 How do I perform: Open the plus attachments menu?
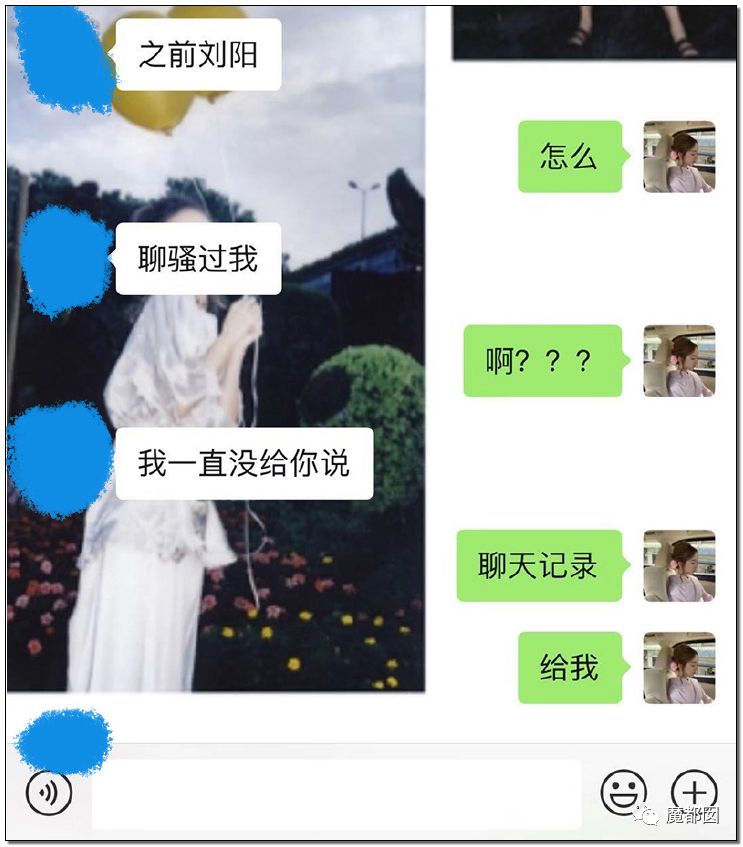click(x=694, y=793)
